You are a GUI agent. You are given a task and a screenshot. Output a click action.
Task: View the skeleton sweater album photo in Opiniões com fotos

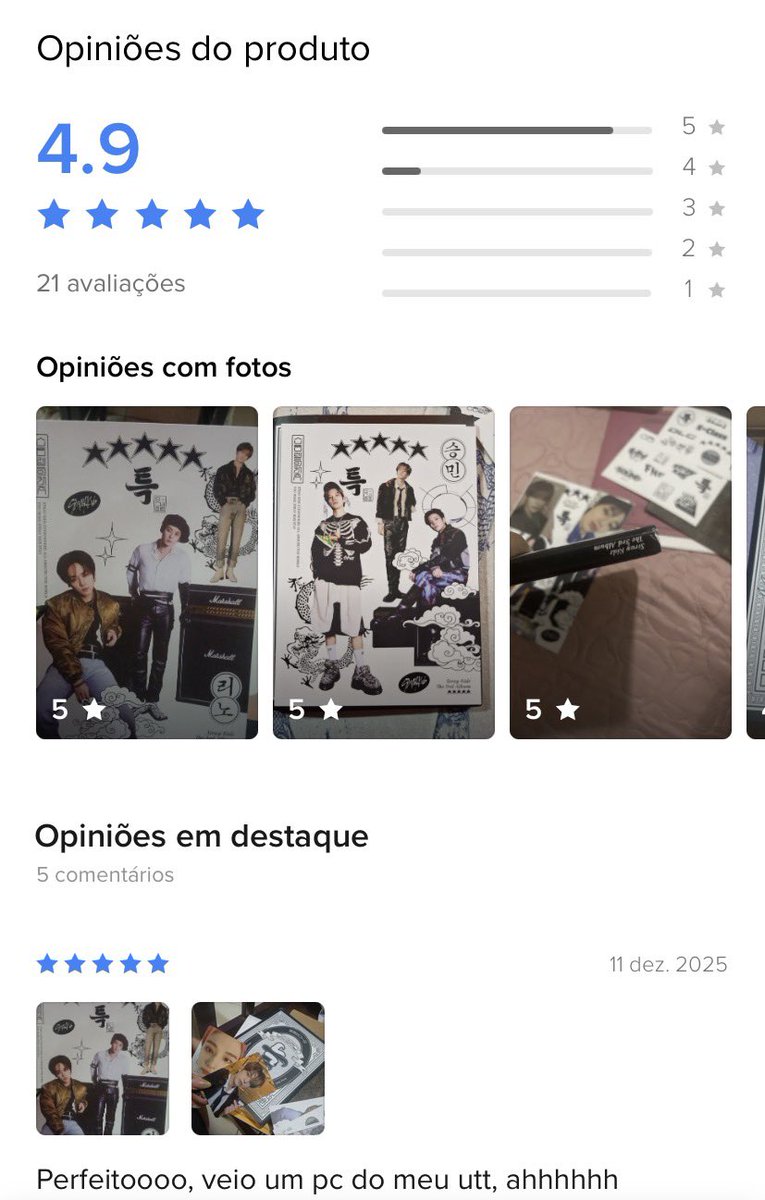pos(384,572)
